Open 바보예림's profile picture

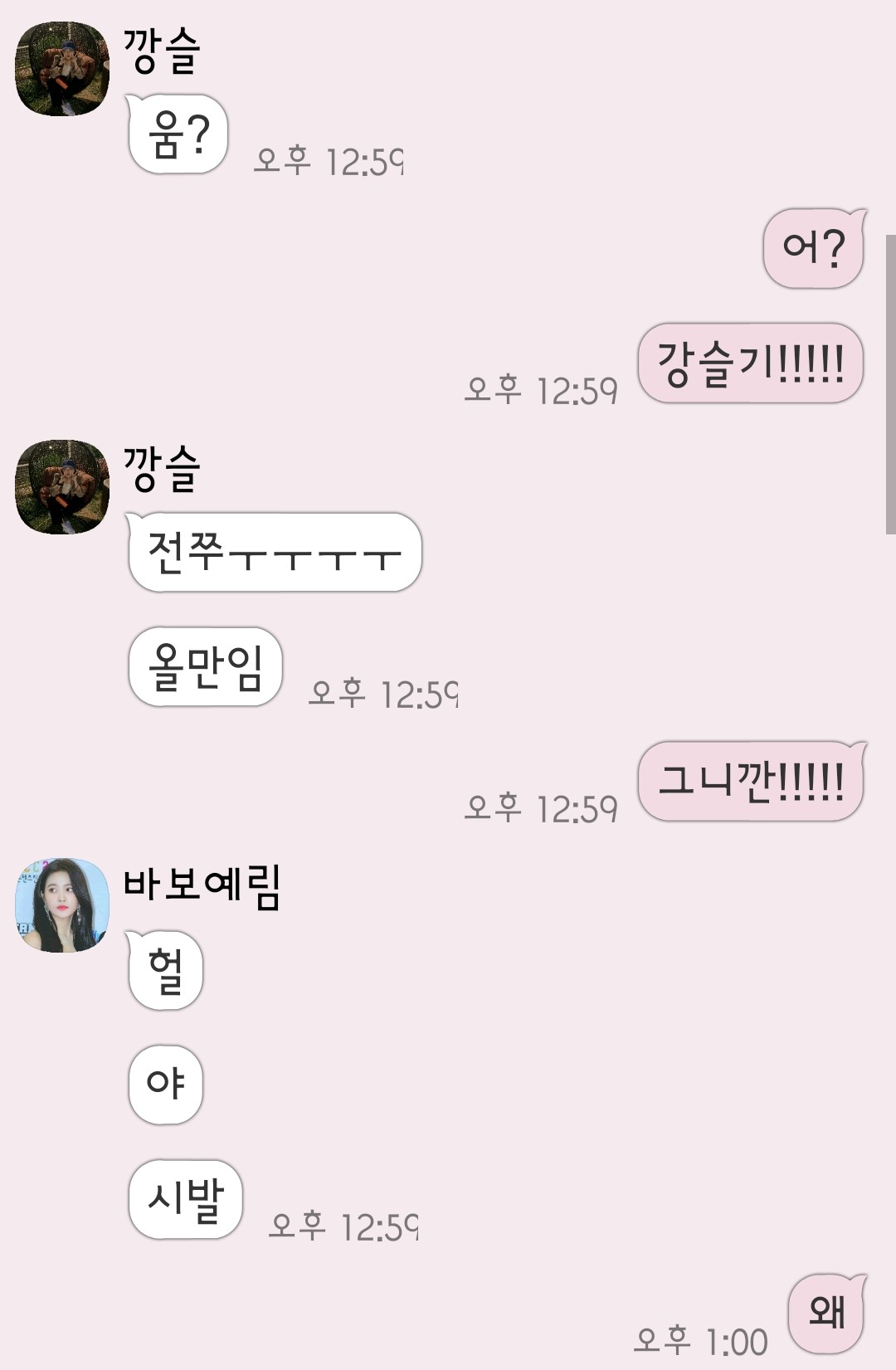[62, 904]
